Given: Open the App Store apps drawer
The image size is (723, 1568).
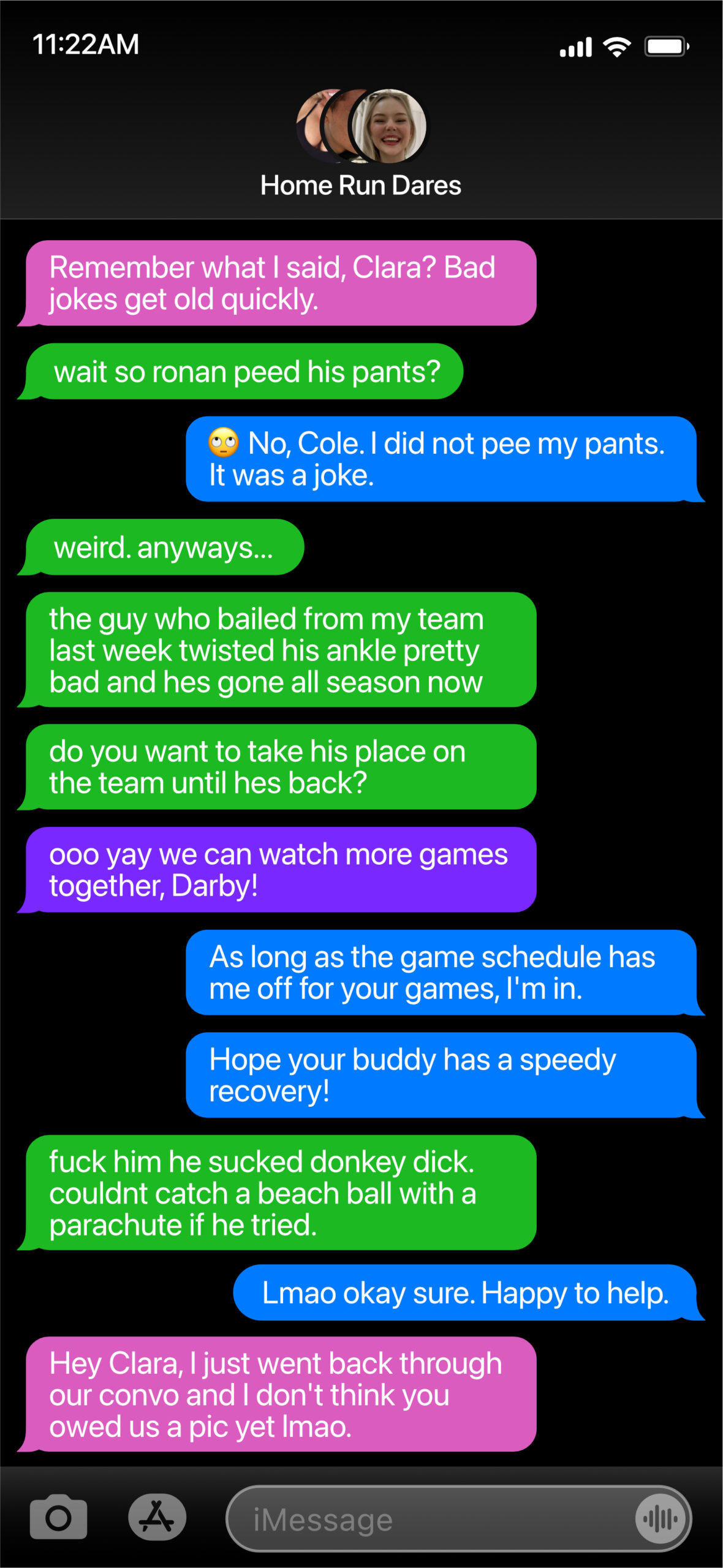Looking at the screenshot, I should coord(157,1517).
